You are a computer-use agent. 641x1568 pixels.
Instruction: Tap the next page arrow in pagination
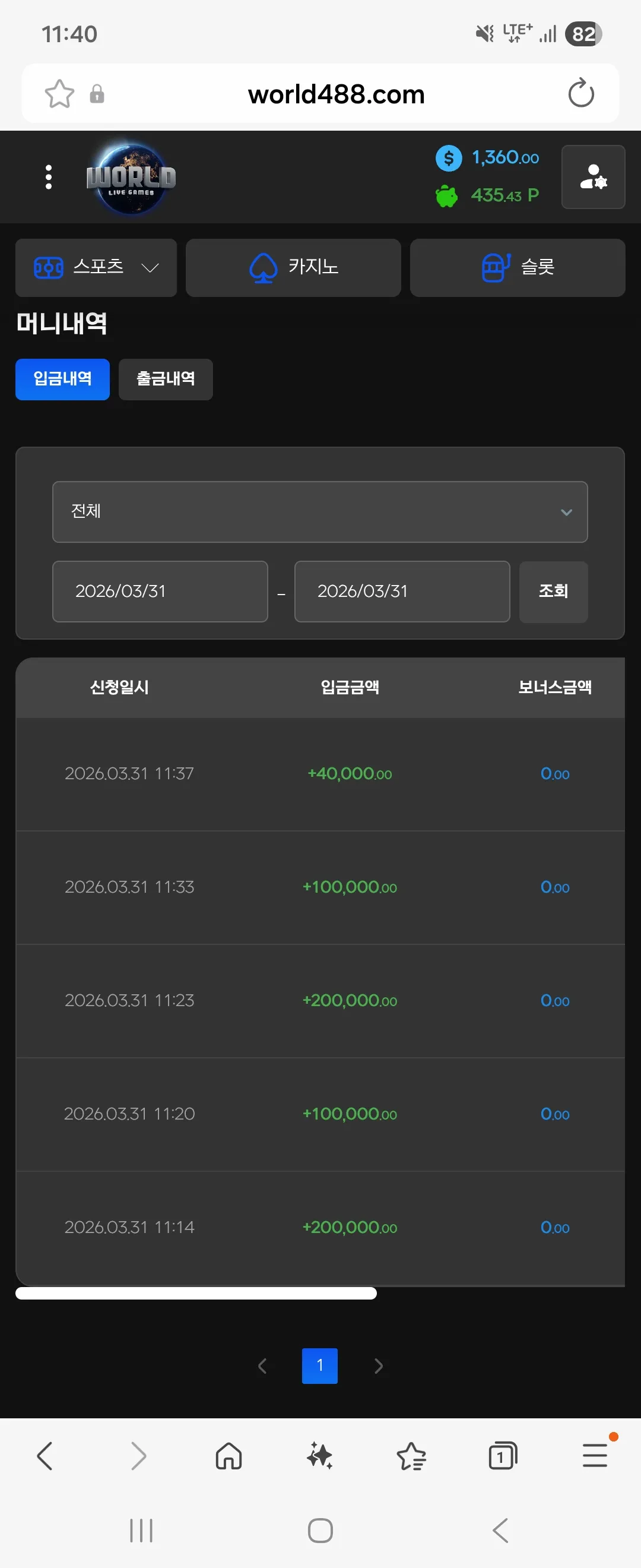[378, 1366]
